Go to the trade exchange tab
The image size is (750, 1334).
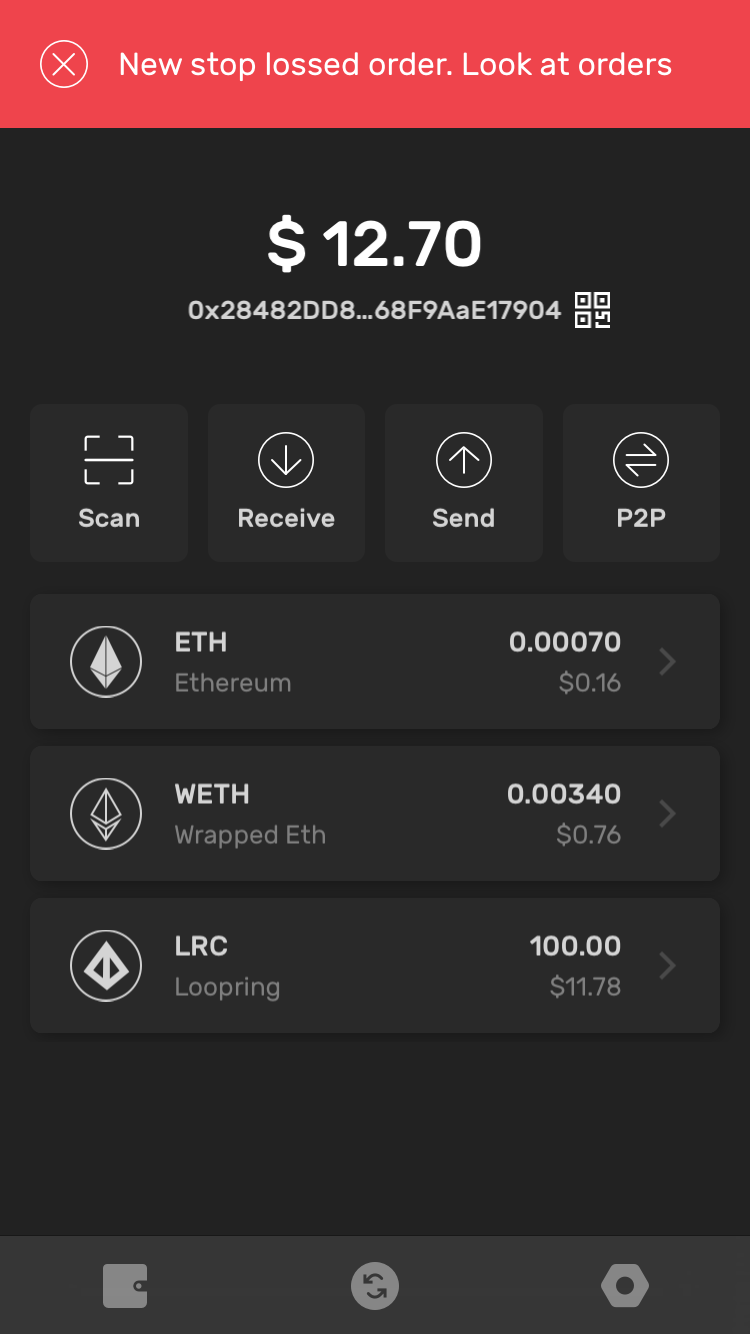pos(375,1286)
